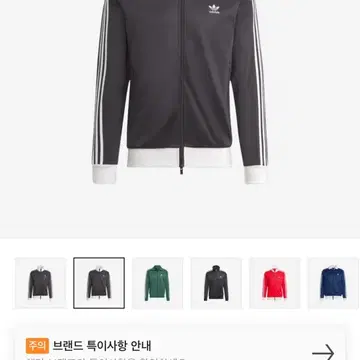Tap the outlined selected black jacket thumbnail
The image size is (360, 360).
pyautogui.click(x=99, y=283)
